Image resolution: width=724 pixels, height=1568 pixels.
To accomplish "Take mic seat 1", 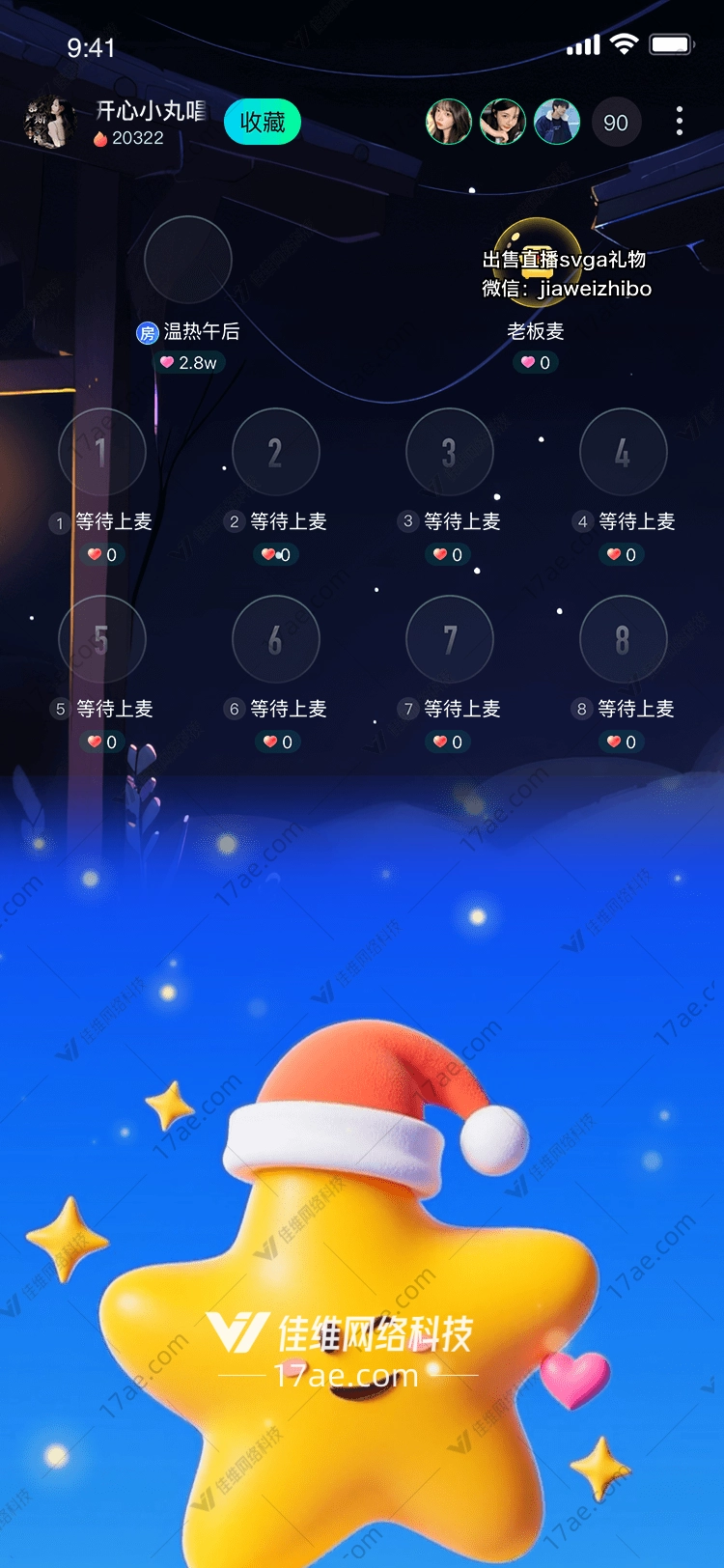I will coord(101,452).
